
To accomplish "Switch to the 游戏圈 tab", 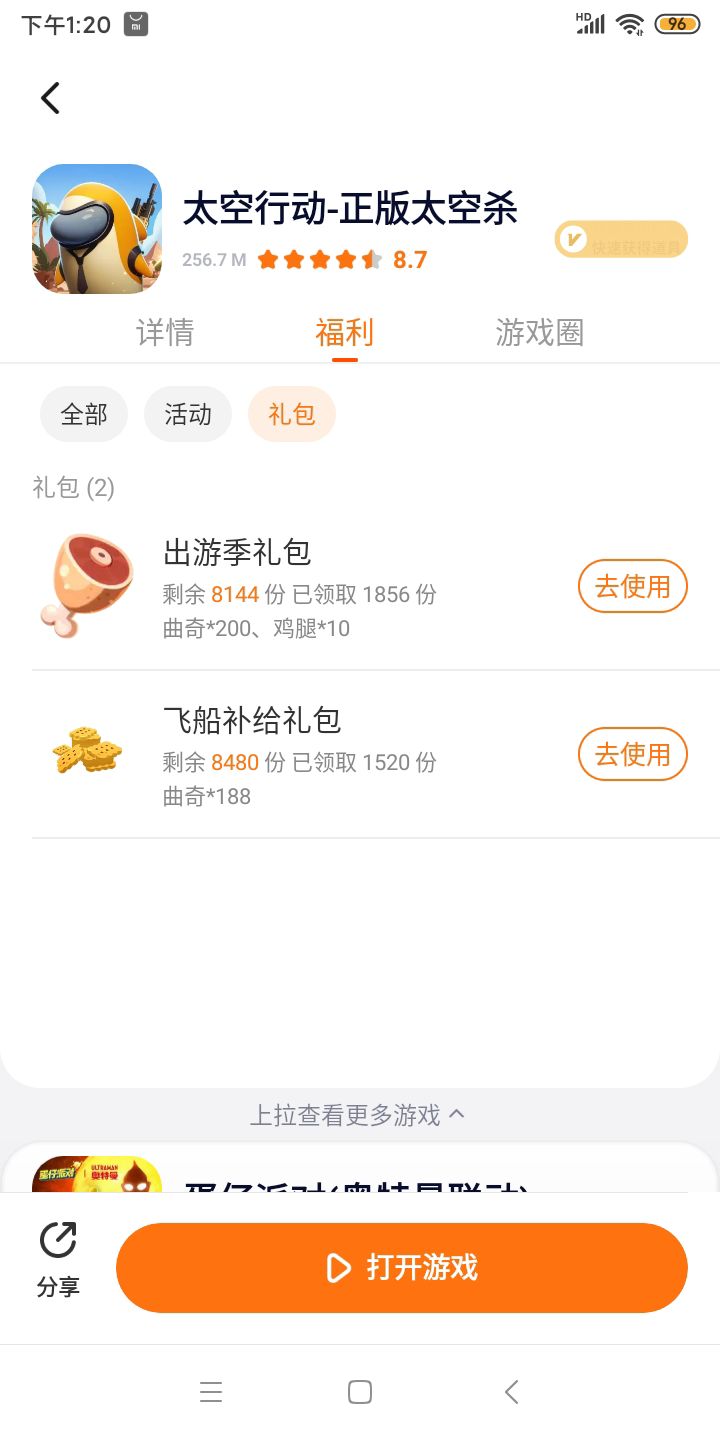I will coord(539,332).
